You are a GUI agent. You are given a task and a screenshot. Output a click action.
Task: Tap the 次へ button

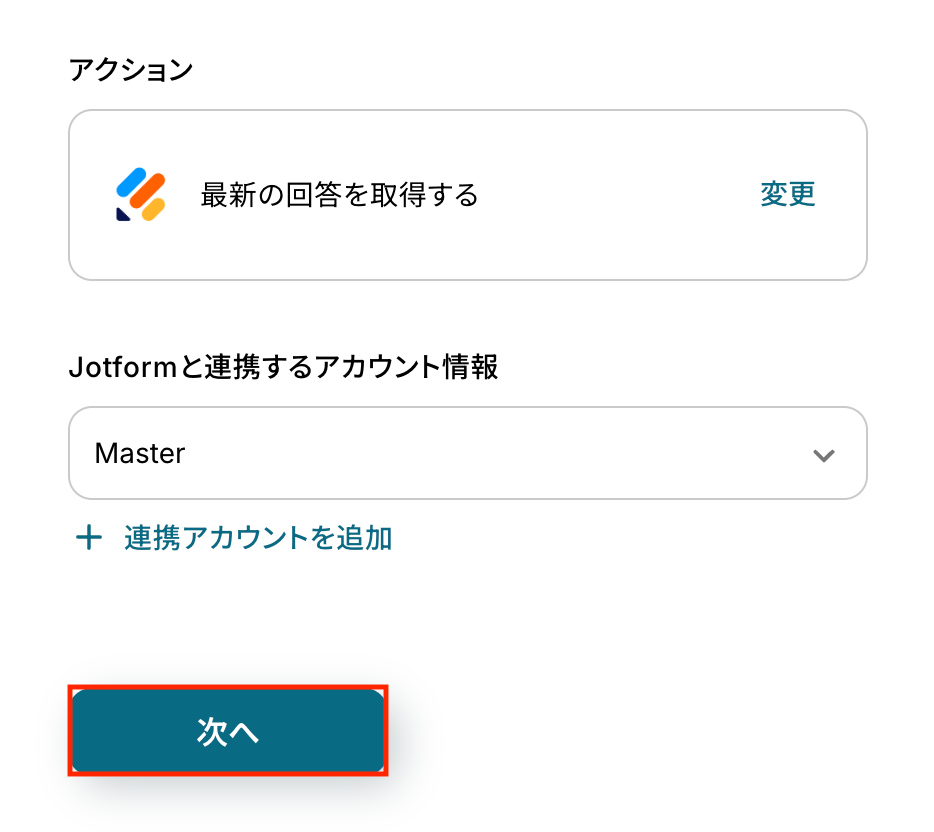click(x=228, y=731)
